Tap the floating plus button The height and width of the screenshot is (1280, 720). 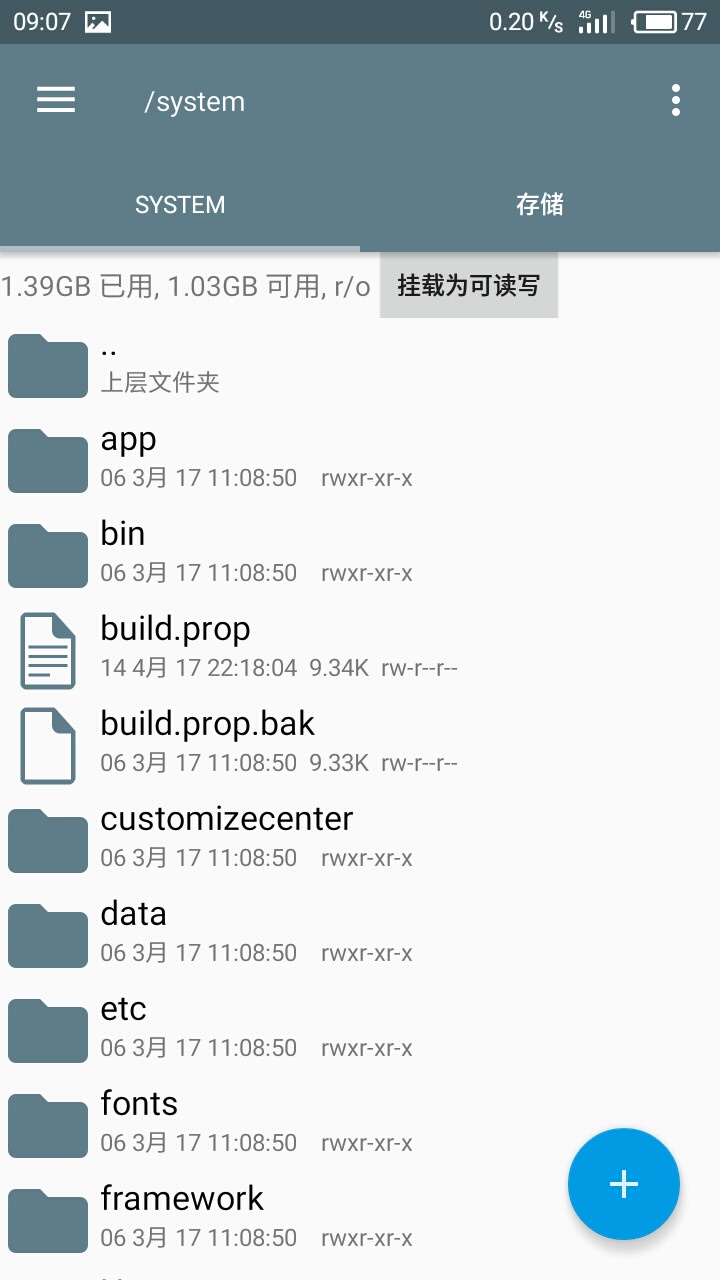click(x=624, y=1184)
